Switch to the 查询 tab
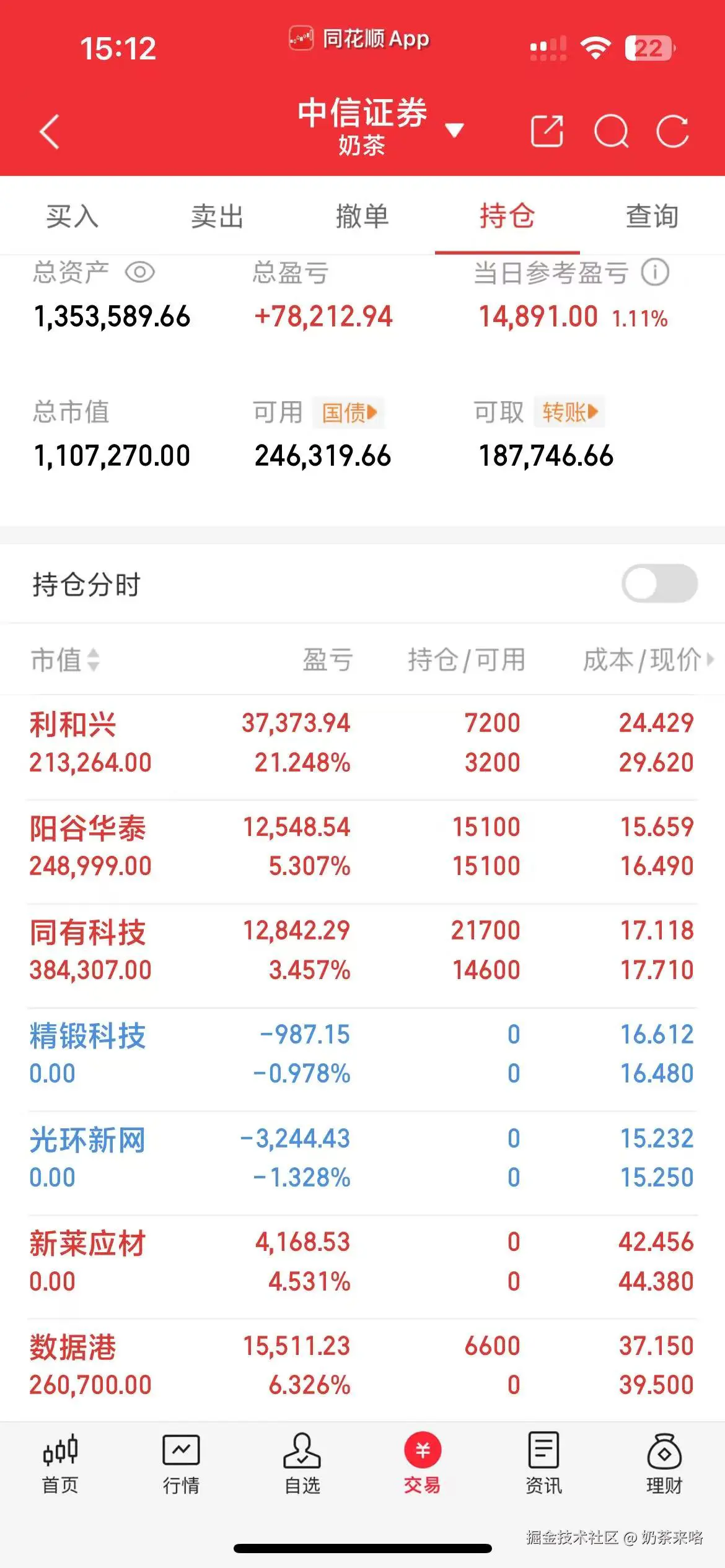Viewport: 725px width, 1568px height. click(x=651, y=217)
